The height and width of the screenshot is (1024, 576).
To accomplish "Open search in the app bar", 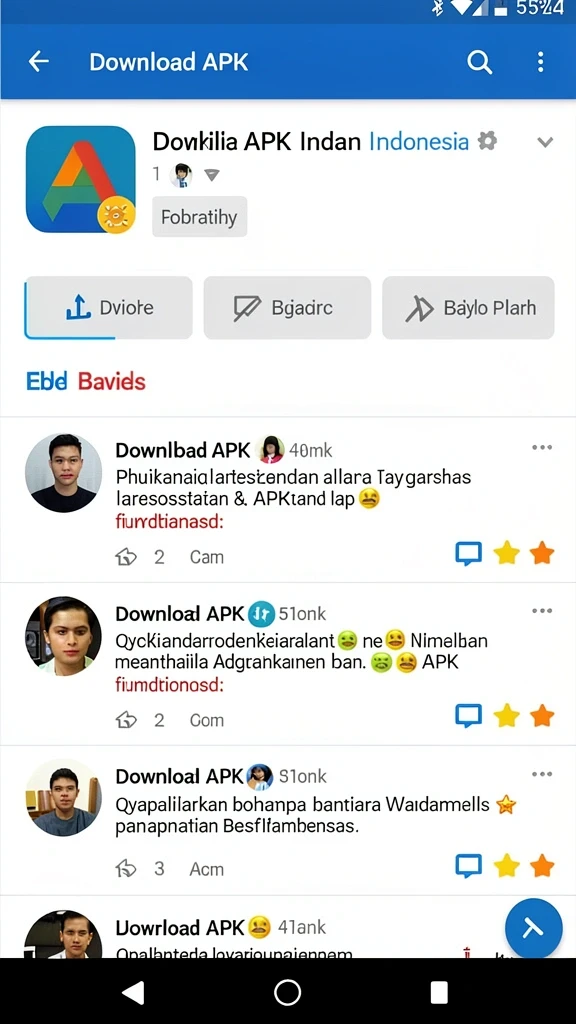I will 479,63.
